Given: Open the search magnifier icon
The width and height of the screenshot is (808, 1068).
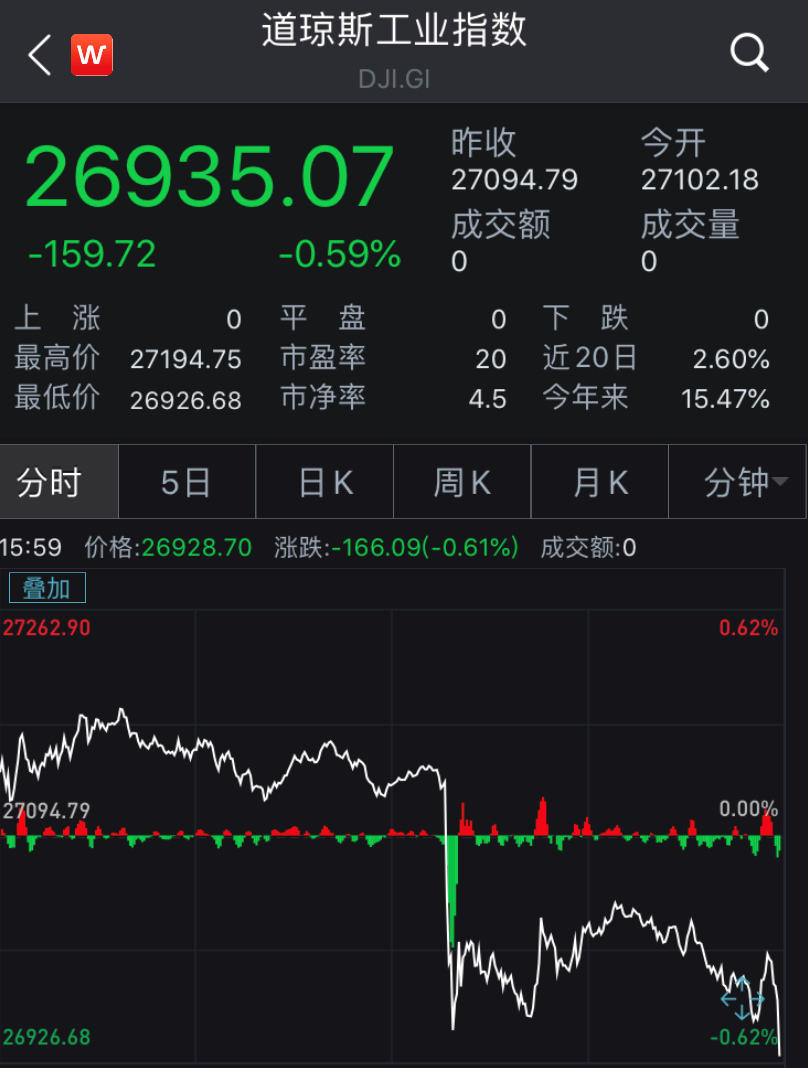Looking at the screenshot, I should tap(749, 52).
